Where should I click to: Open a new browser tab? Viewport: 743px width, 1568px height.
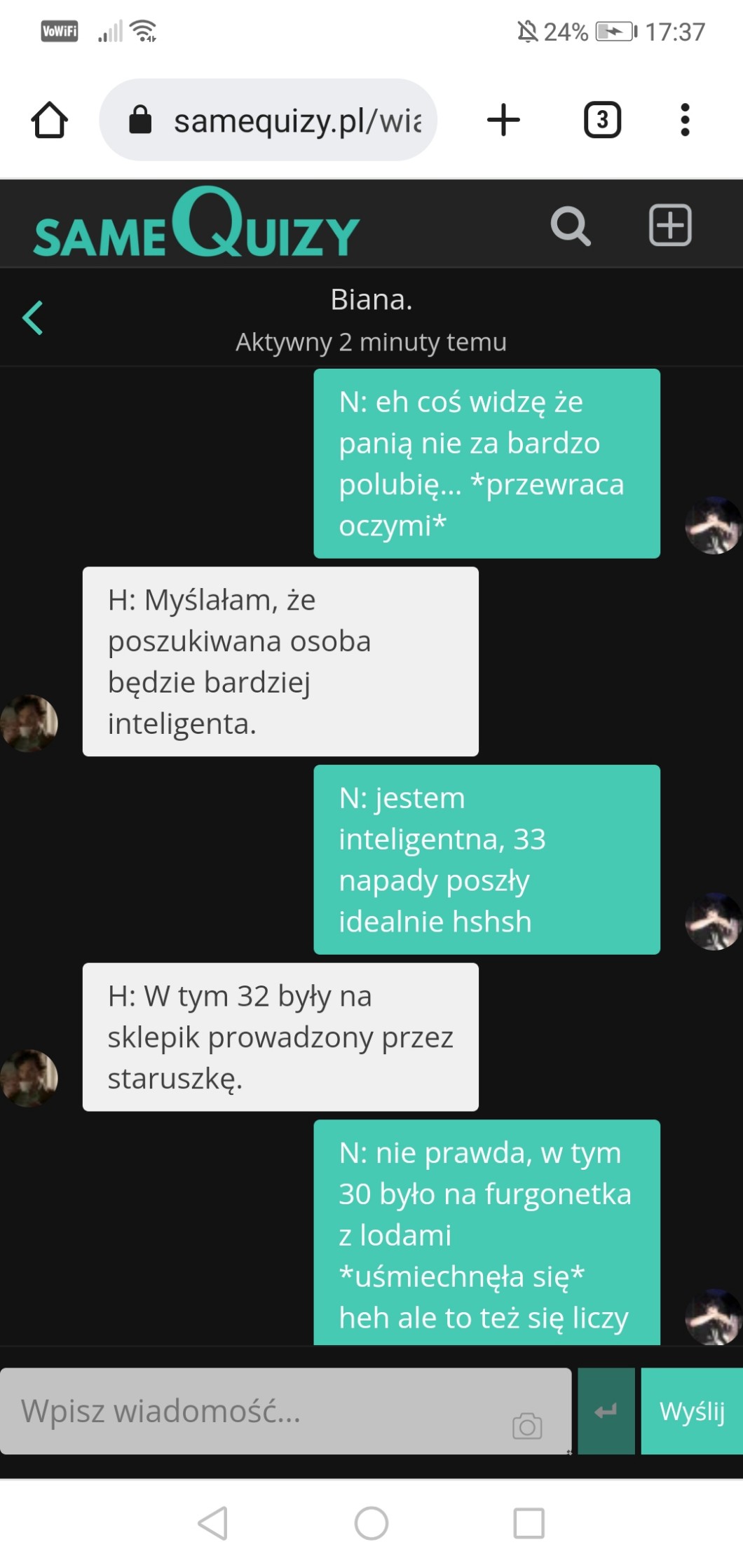(x=503, y=120)
